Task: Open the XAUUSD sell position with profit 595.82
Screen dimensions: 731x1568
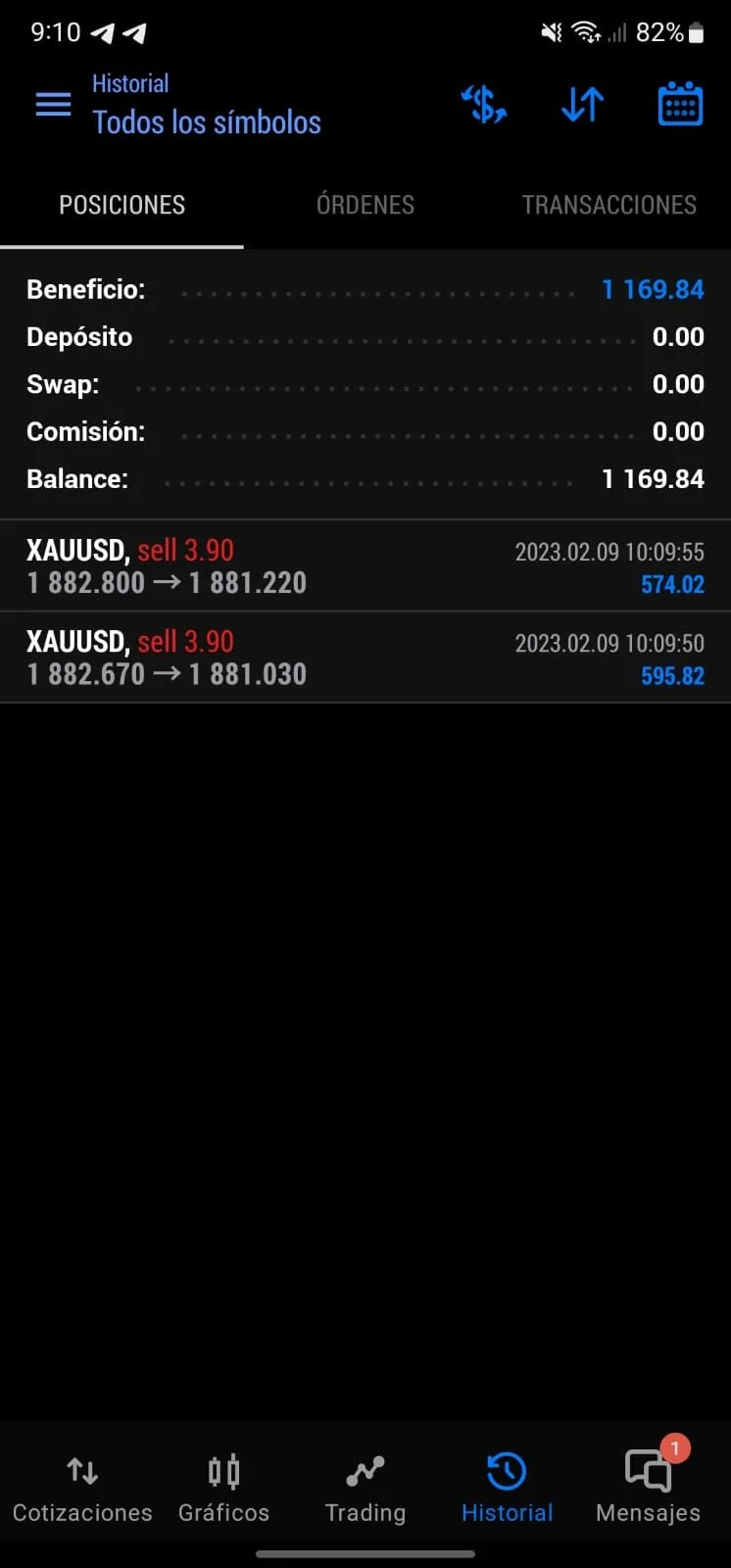Action: click(x=365, y=658)
